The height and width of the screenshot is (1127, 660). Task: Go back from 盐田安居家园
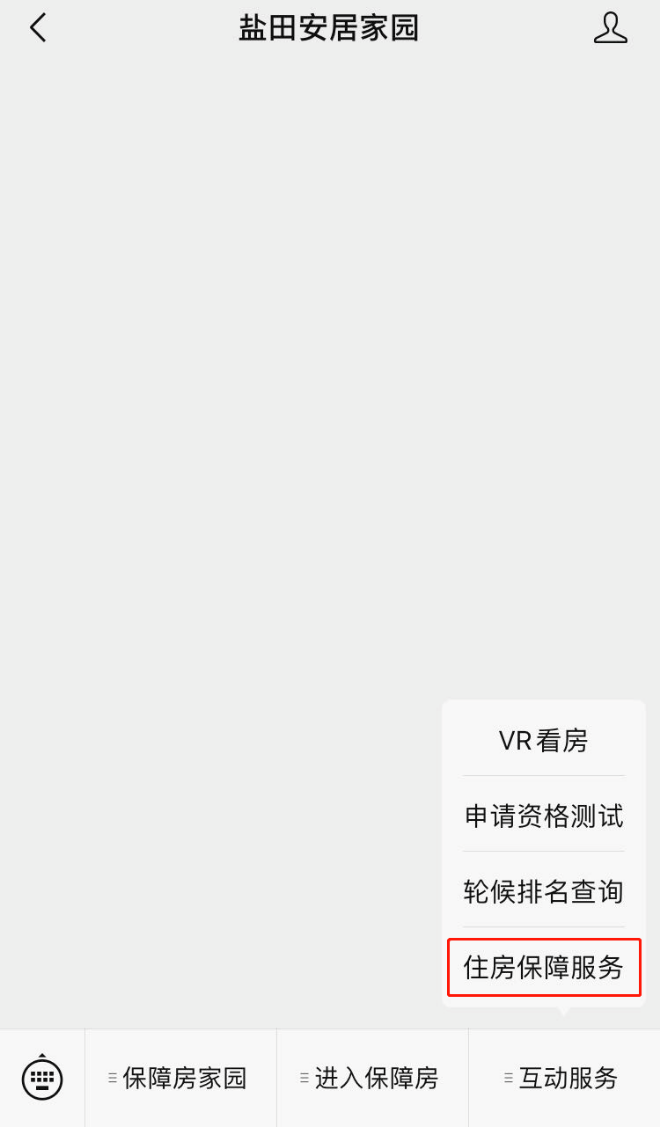point(38,28)
